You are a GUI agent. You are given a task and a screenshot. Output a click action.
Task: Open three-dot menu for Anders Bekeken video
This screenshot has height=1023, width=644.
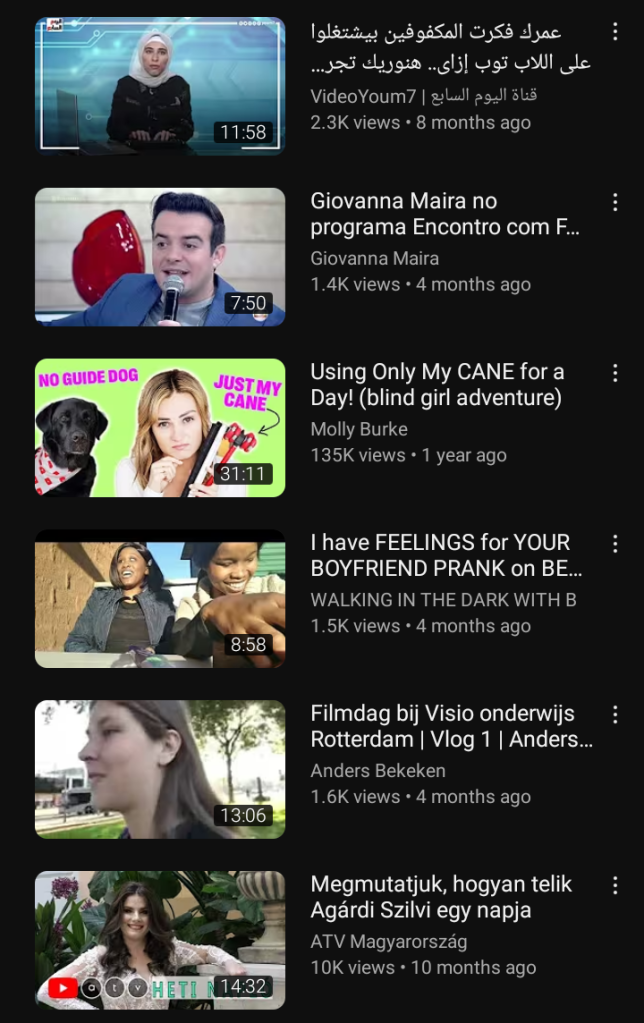point(614,715)
